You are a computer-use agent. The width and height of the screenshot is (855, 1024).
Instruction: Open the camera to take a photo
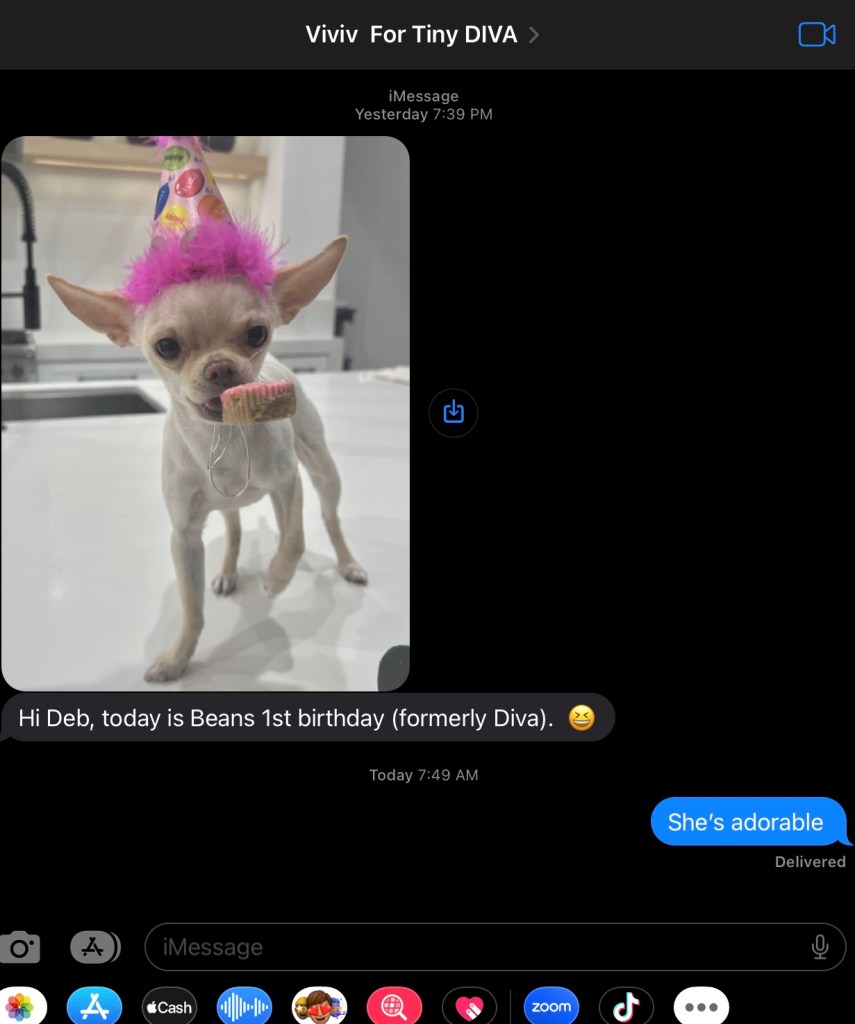point(20,947)
